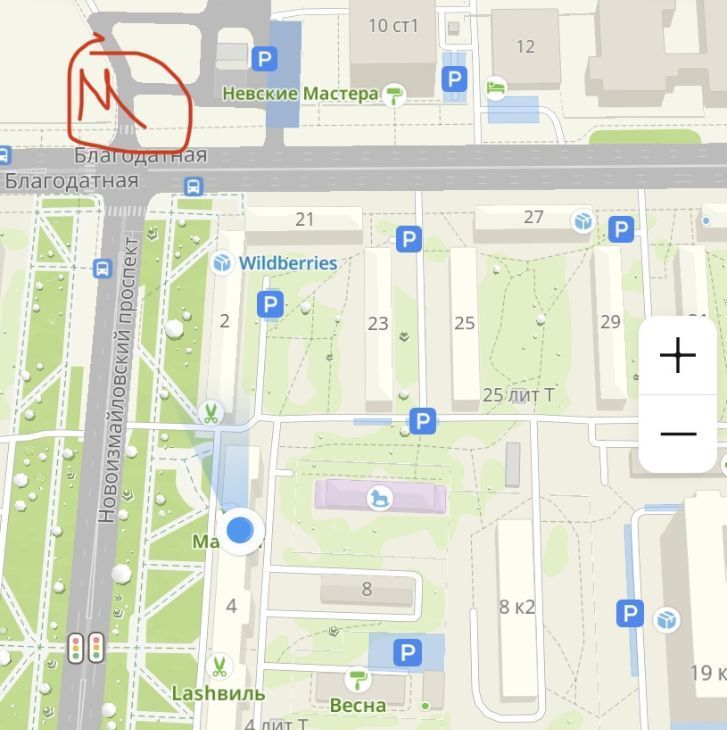
Task: Select the parking marker next to Весна
Action: [406, 653]
